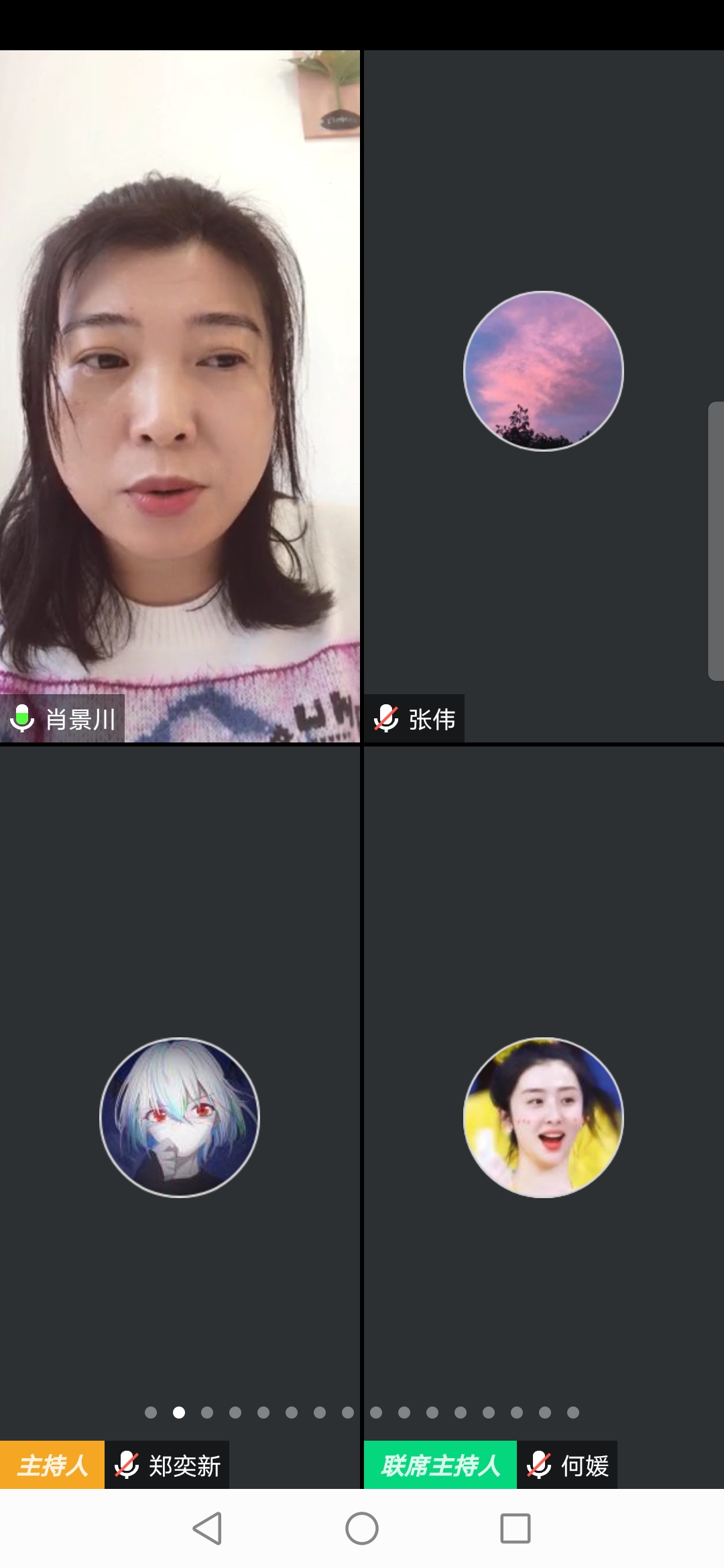
Task: Select 肖景川's video tile
Action: 180,395
